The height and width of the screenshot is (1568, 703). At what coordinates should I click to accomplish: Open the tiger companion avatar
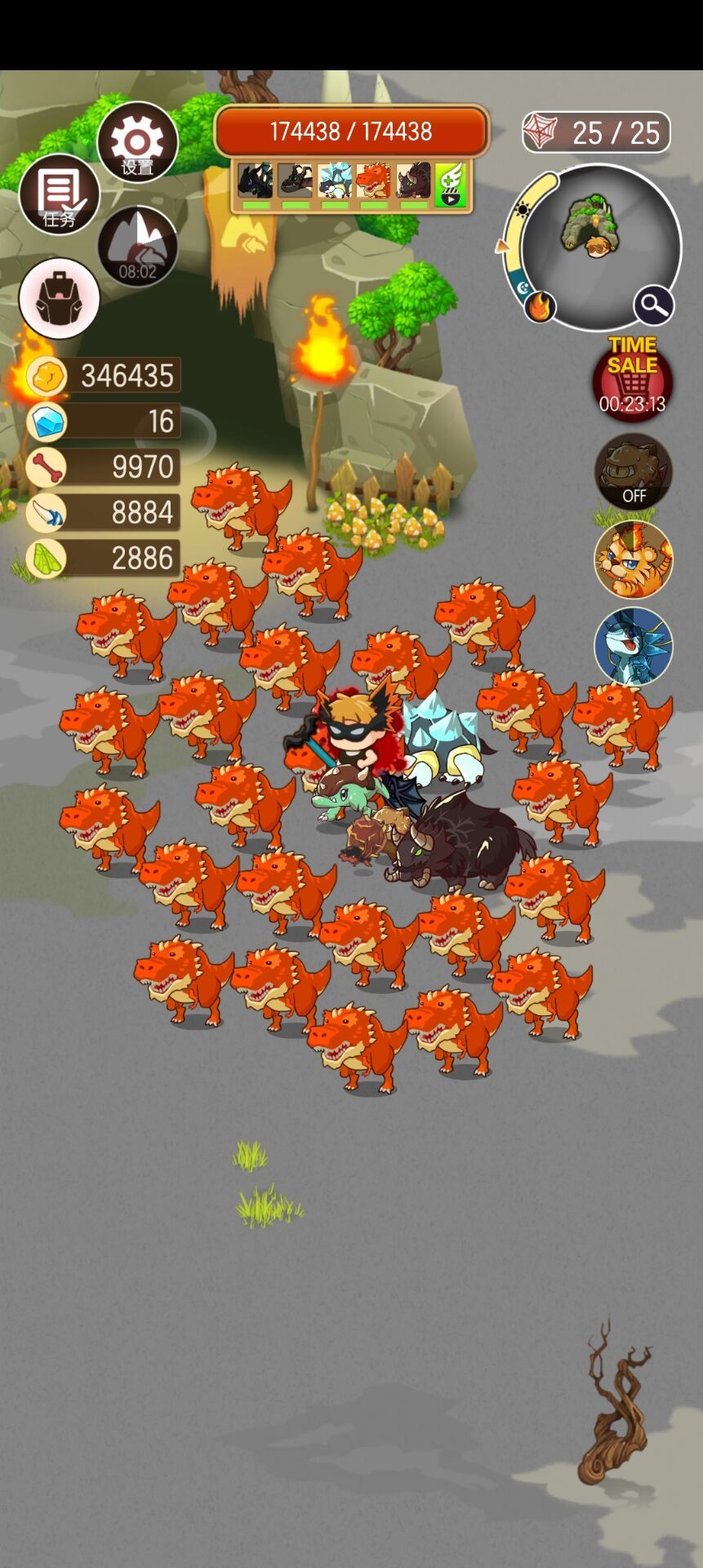(634, 560)
